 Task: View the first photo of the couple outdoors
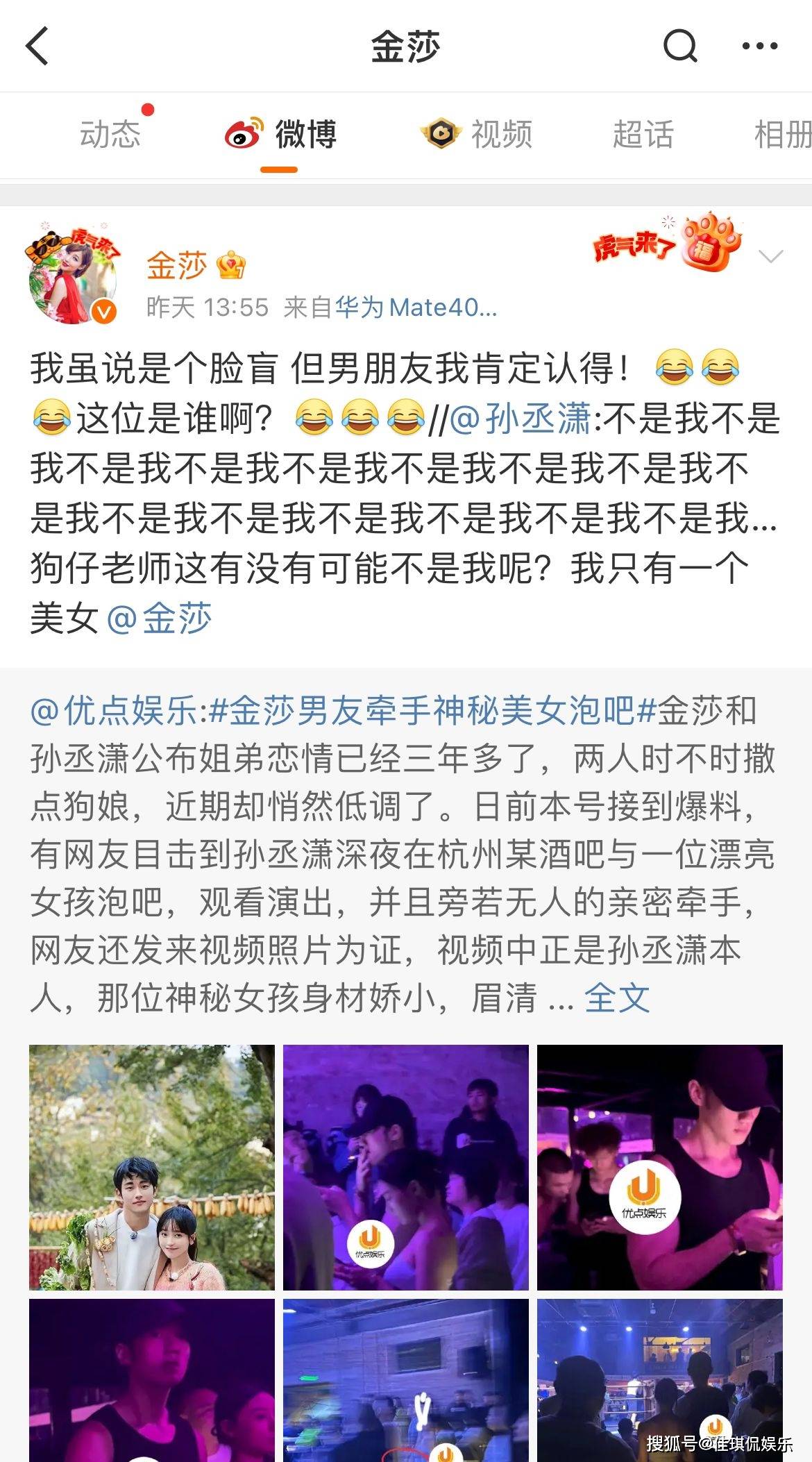click(x=151, y=1167)
